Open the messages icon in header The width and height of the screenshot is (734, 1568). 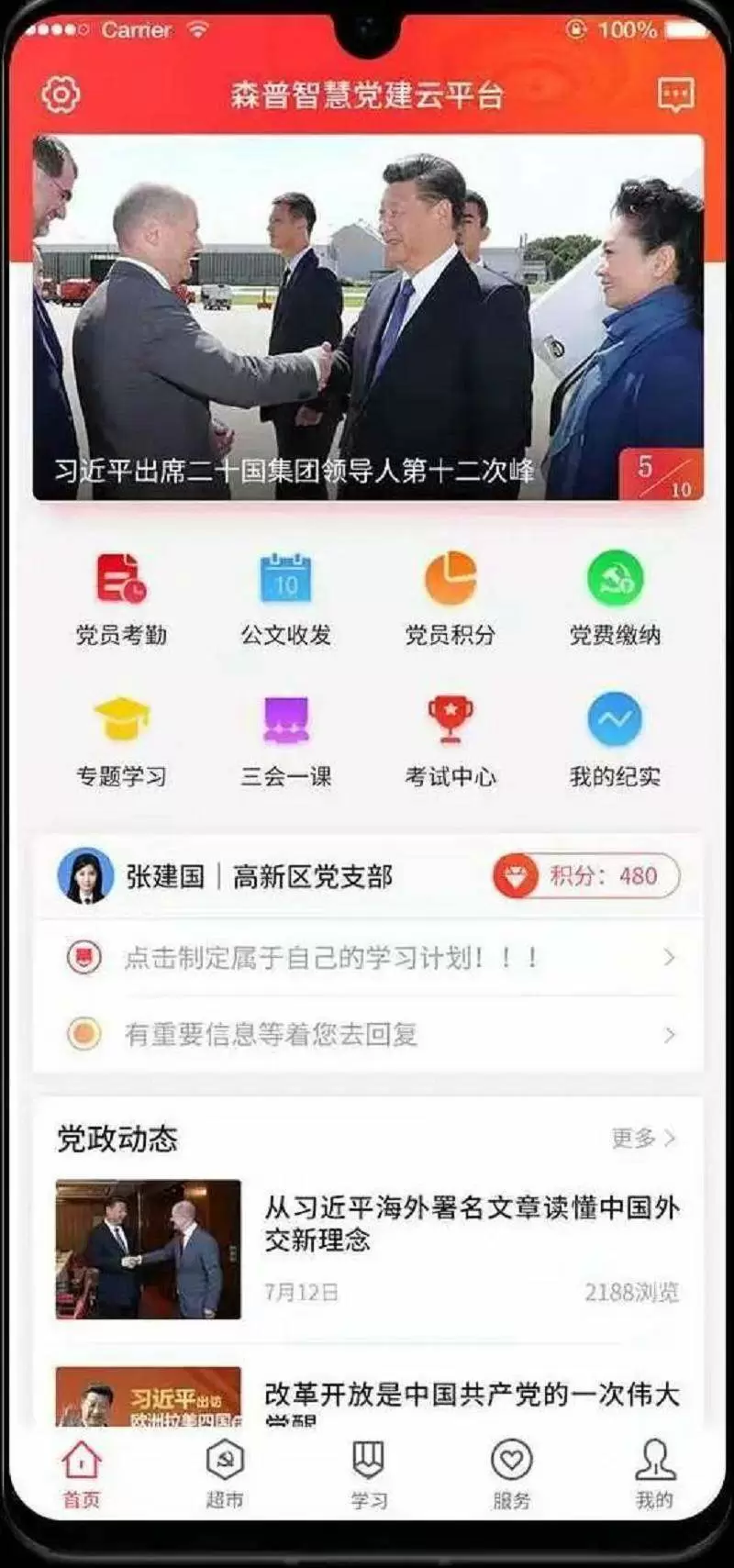pos(675,95)
